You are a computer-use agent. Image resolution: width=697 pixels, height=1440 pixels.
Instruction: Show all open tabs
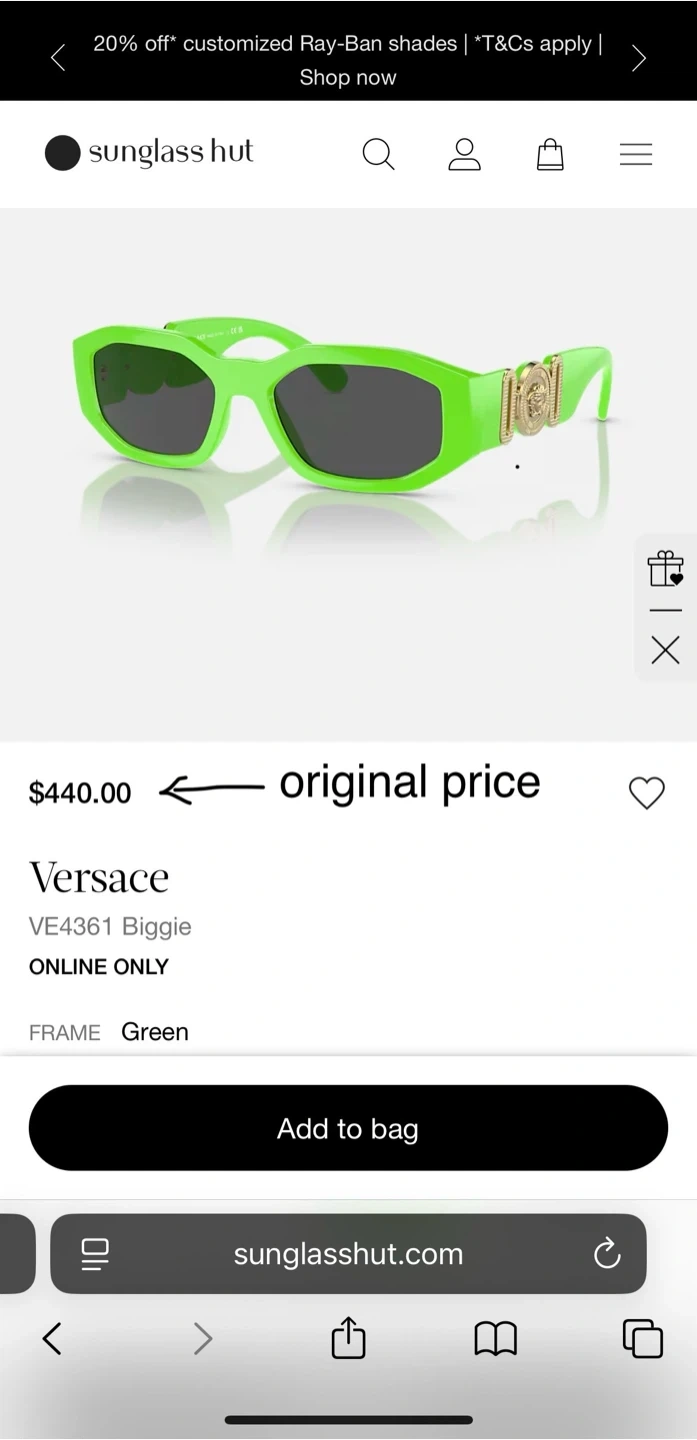tap(642, 1338)
